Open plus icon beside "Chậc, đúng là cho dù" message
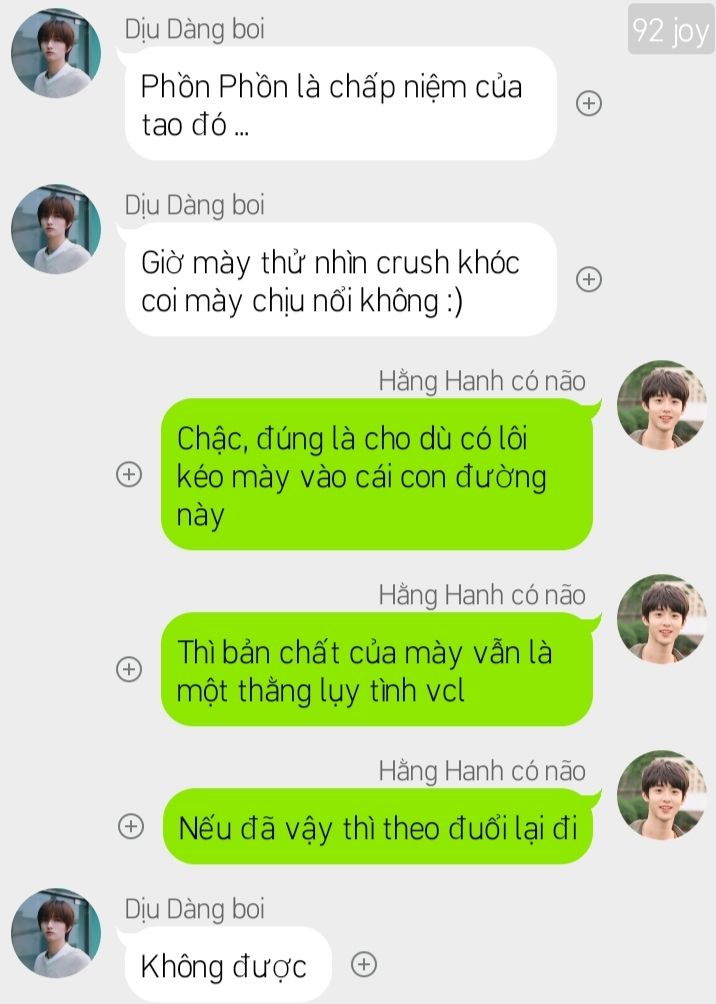Viewport: 716px width, 1004px height. pos(129,474)
